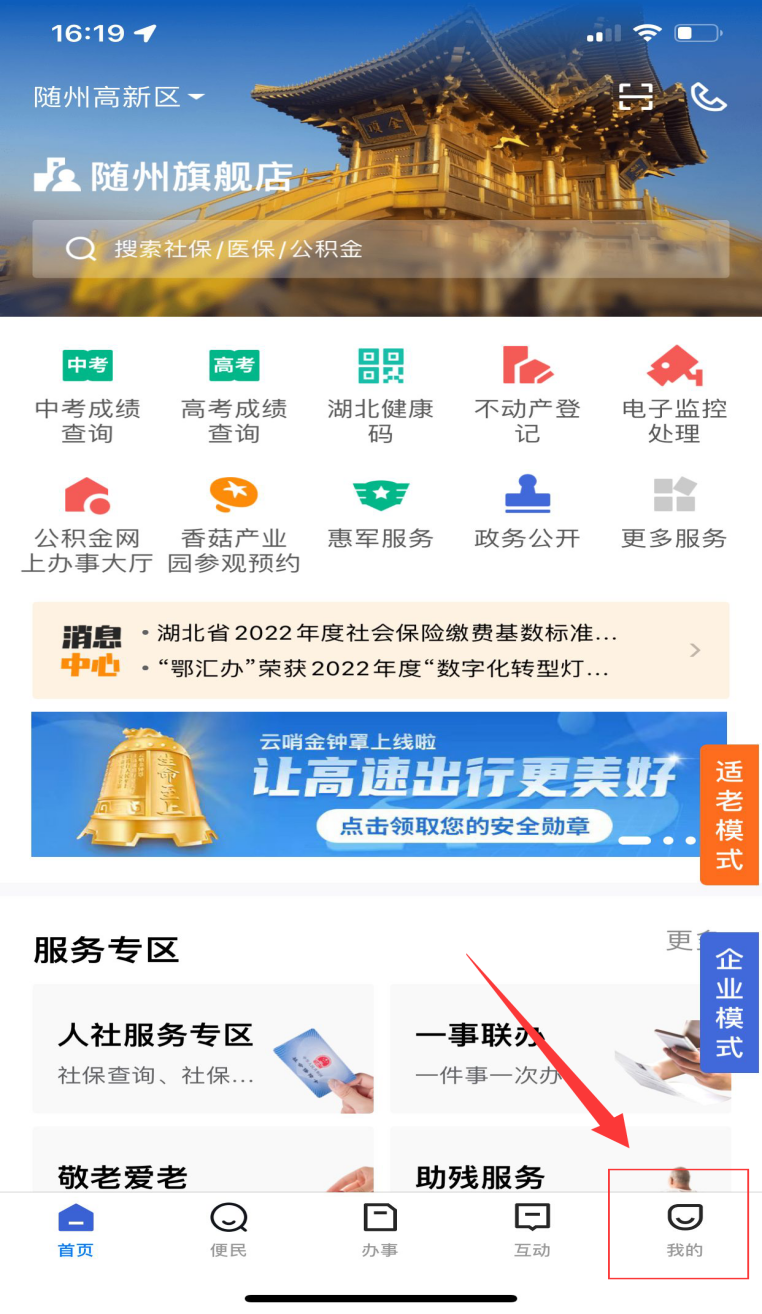Expand the 随州高新区 location dropdown
Screen dimensions: 762x1314
[x=119, y=97]
